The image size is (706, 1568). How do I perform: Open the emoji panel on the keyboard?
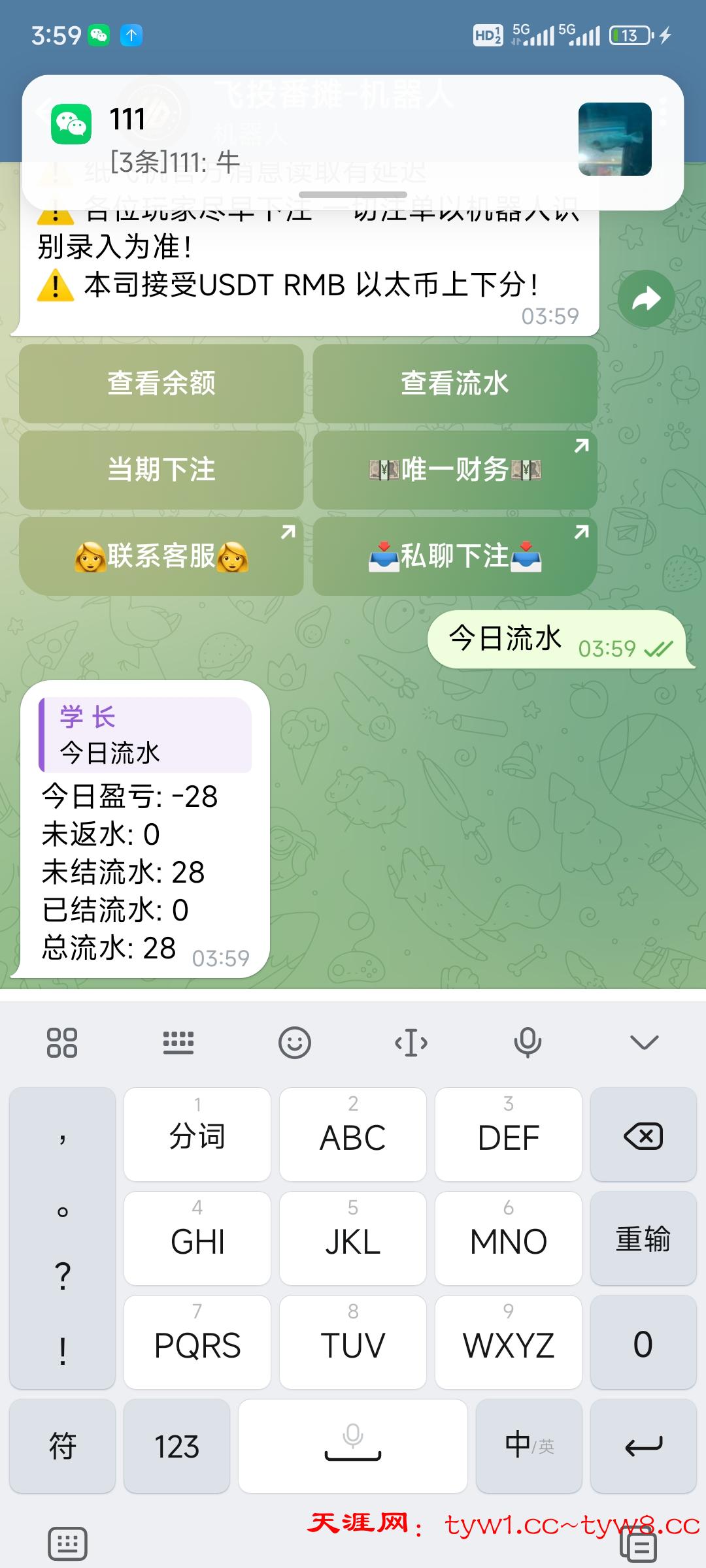(294, 1042)
